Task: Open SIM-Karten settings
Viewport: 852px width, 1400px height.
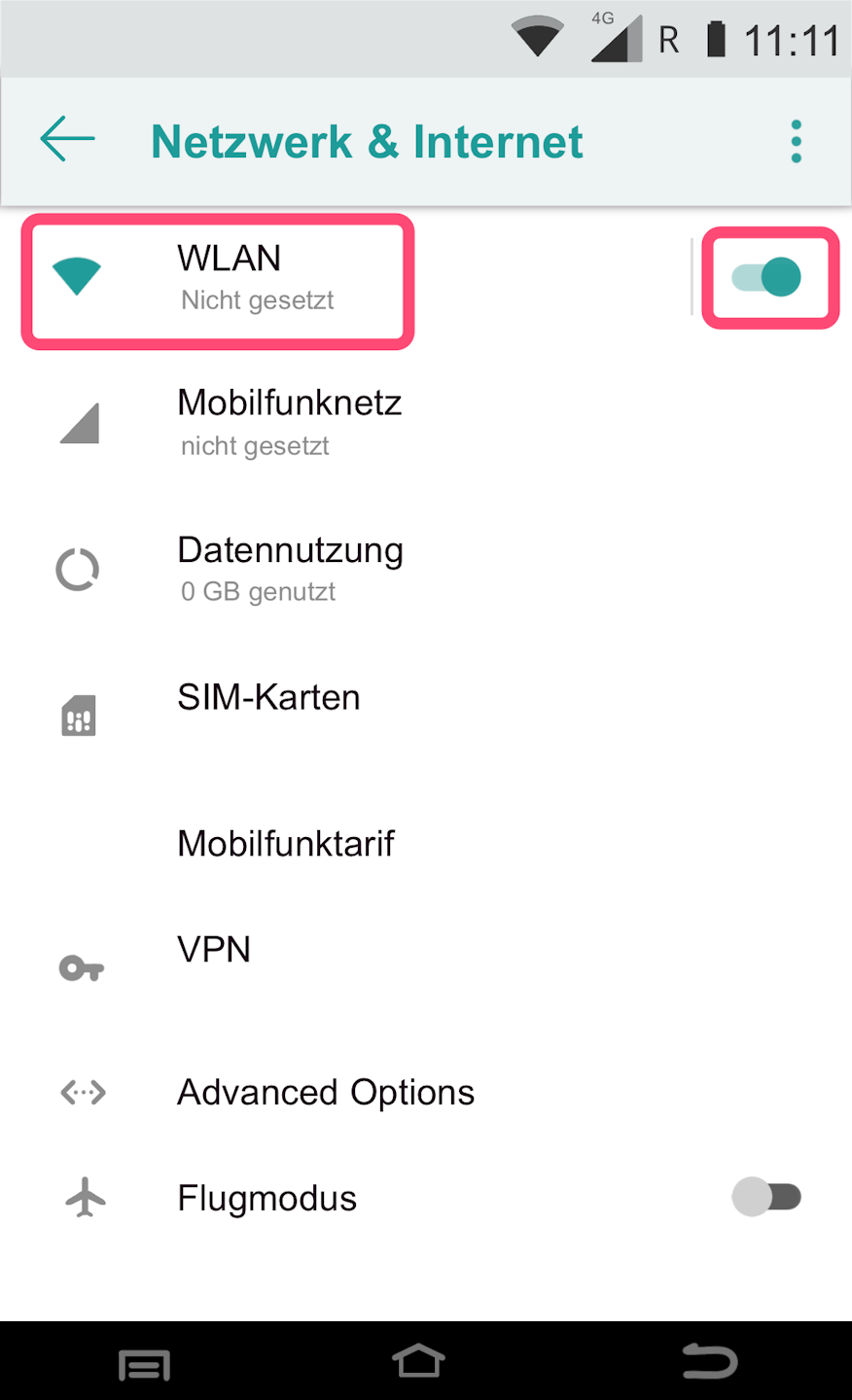Action: pyautogui.click(x=268, y=698)
